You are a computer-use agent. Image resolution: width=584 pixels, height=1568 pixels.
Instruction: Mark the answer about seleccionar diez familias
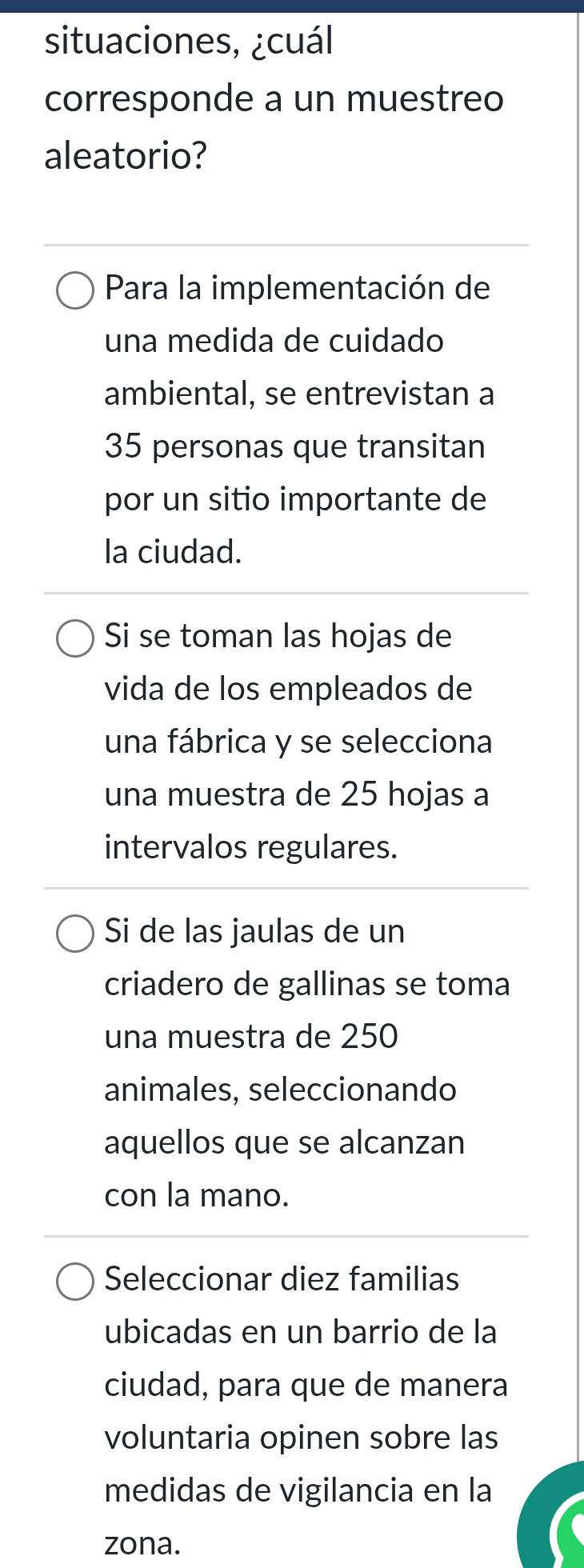coord(75,1282)
